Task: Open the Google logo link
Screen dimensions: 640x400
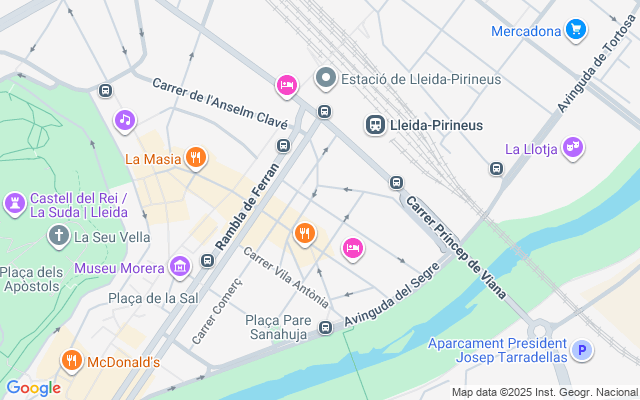Action: pos(33,388)
